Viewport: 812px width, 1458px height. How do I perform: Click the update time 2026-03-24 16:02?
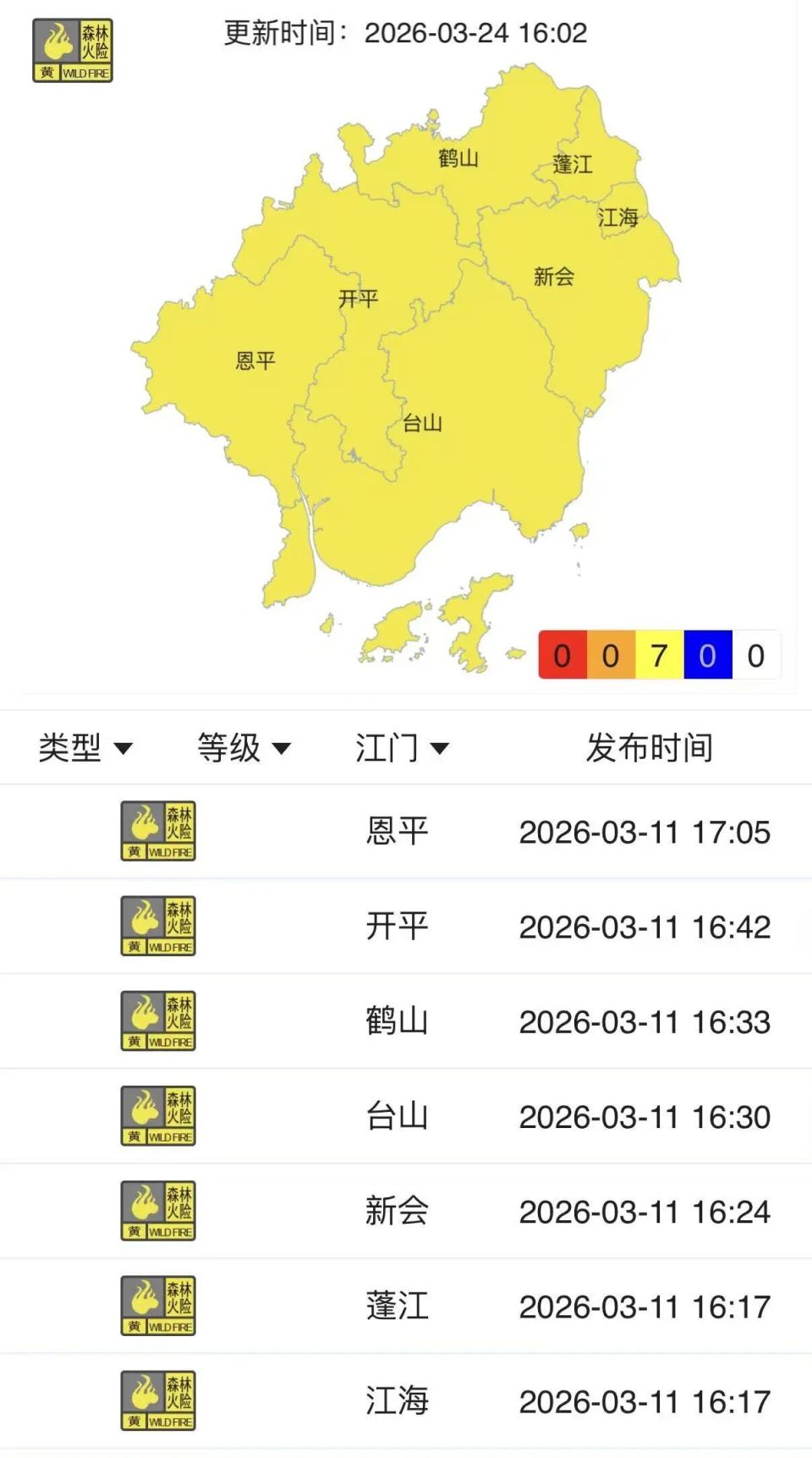[474, 34]
